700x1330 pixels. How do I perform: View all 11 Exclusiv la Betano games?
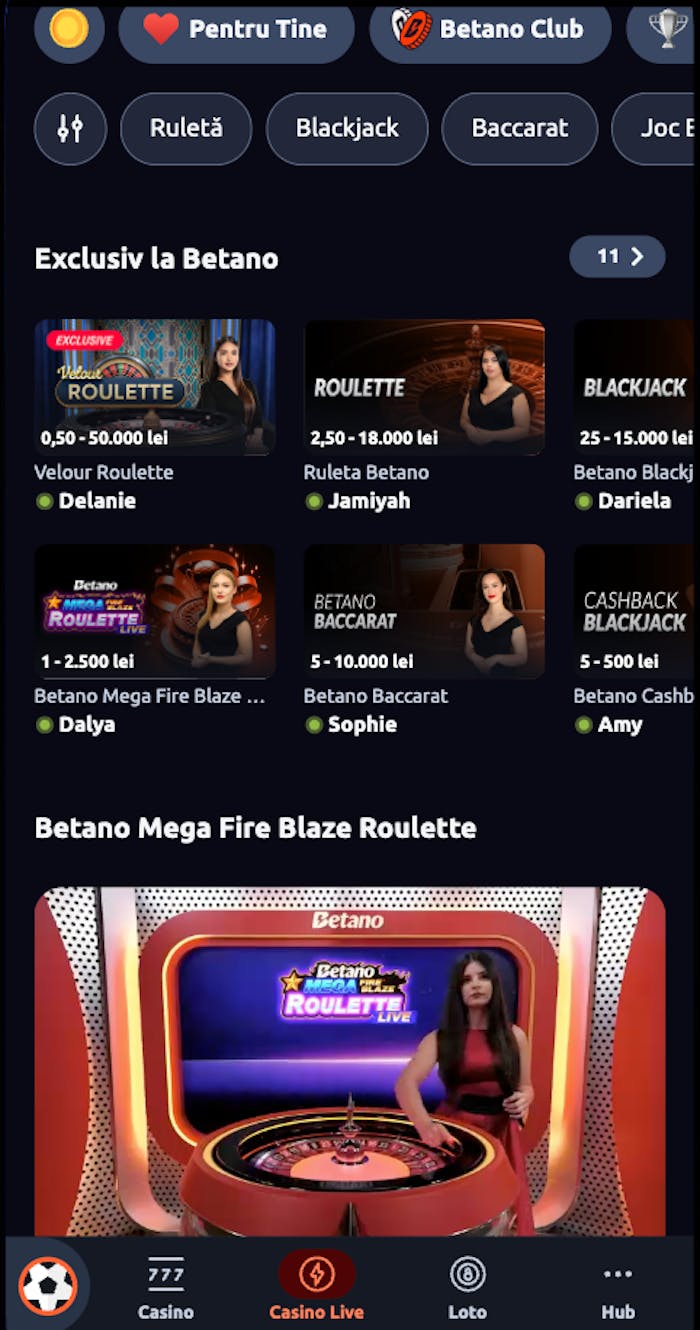click(617, 257)
